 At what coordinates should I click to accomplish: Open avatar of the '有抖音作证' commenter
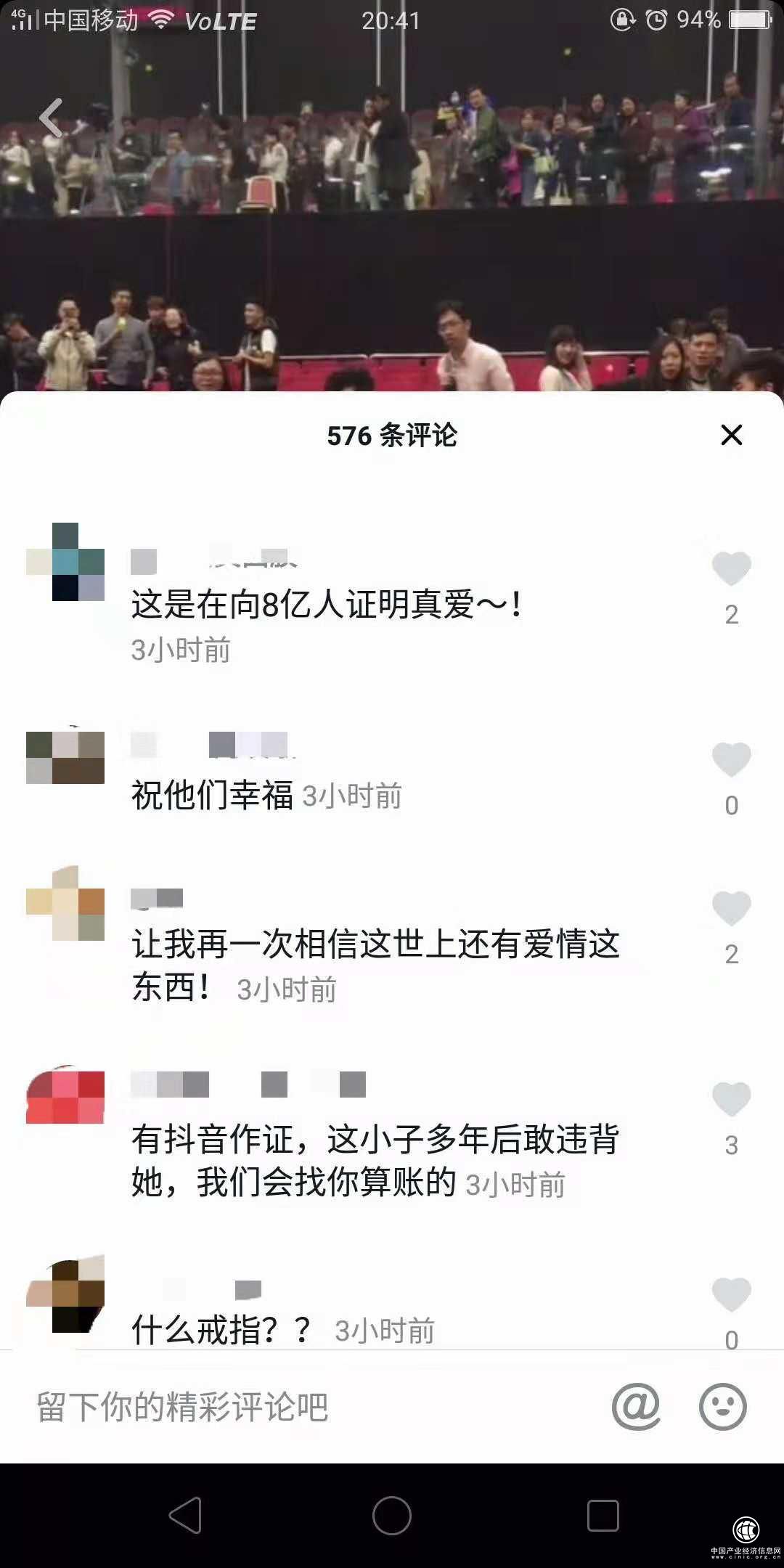[65, 1096]
